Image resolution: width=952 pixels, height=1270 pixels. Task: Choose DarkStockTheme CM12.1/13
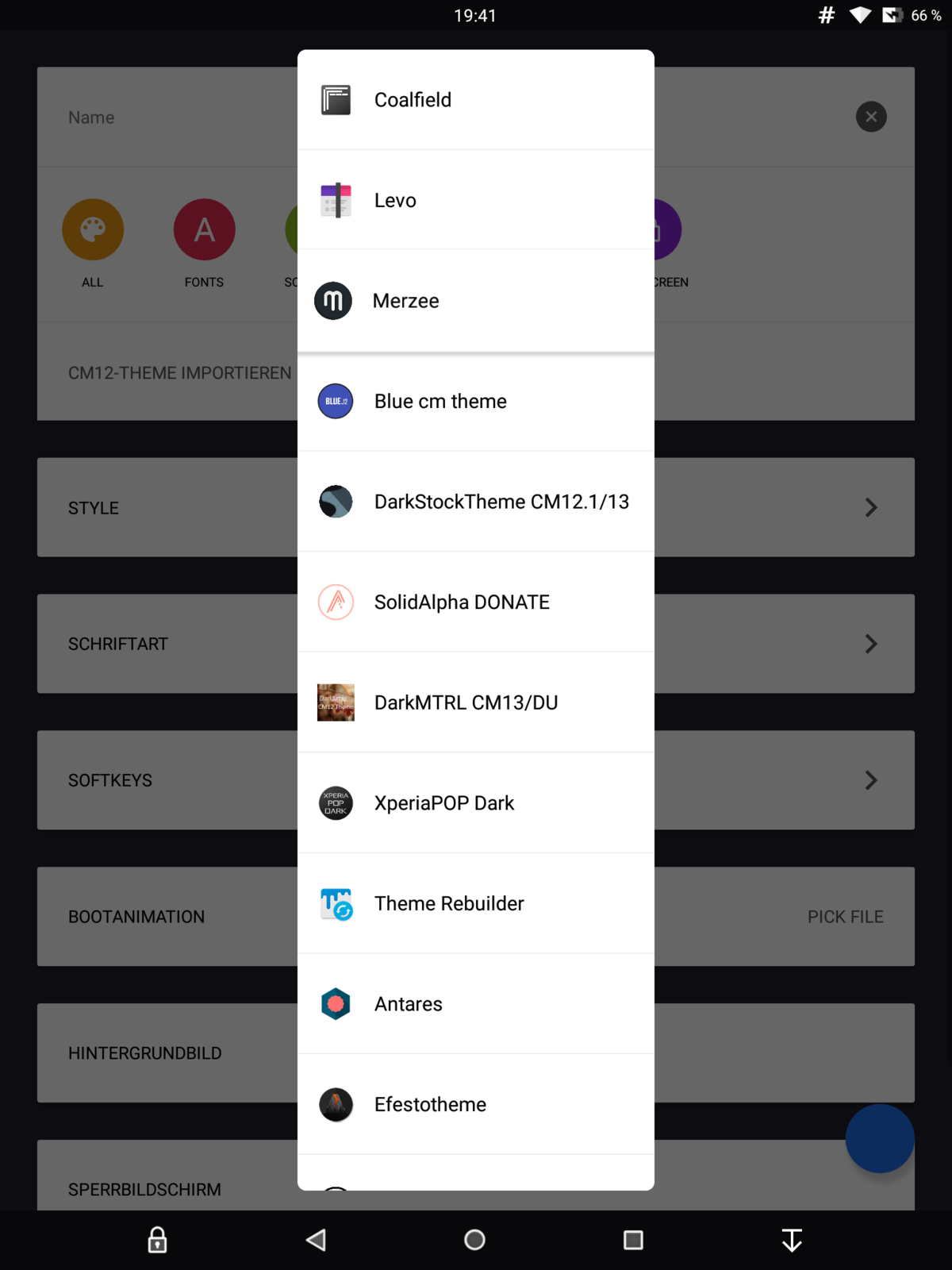[x=474, y=502]
